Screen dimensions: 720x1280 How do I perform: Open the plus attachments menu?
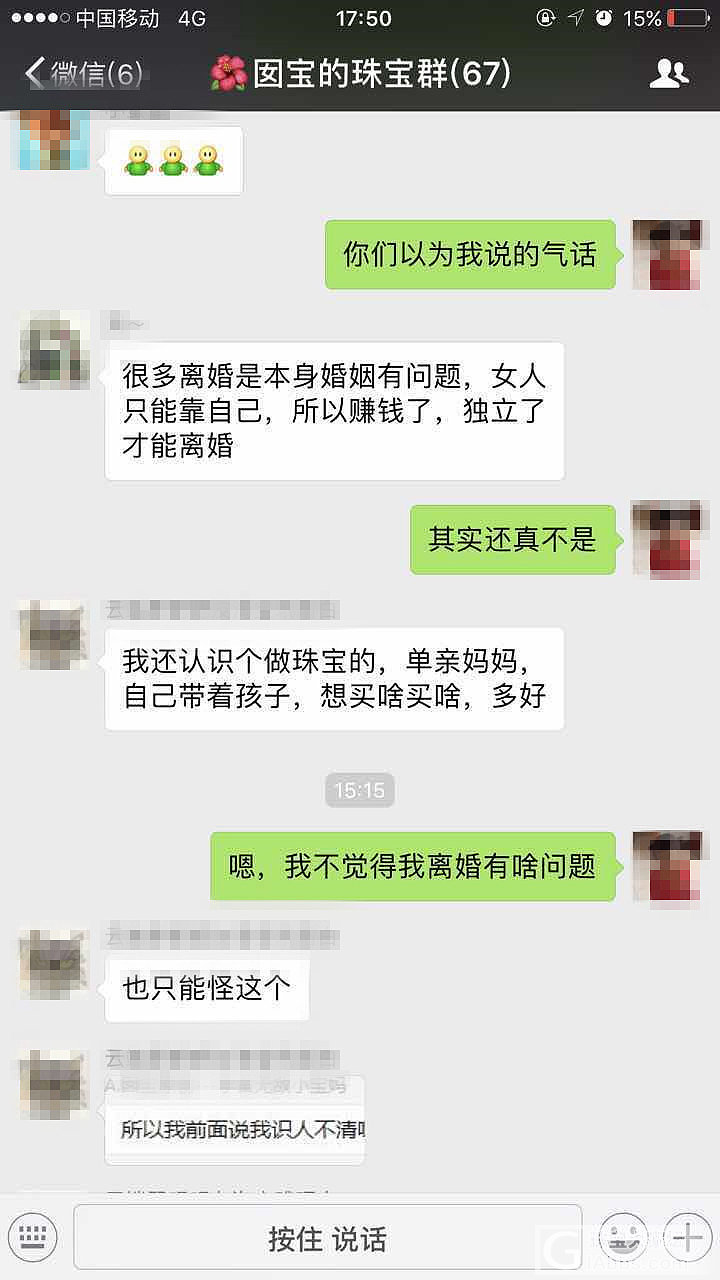pos(687,1238)
